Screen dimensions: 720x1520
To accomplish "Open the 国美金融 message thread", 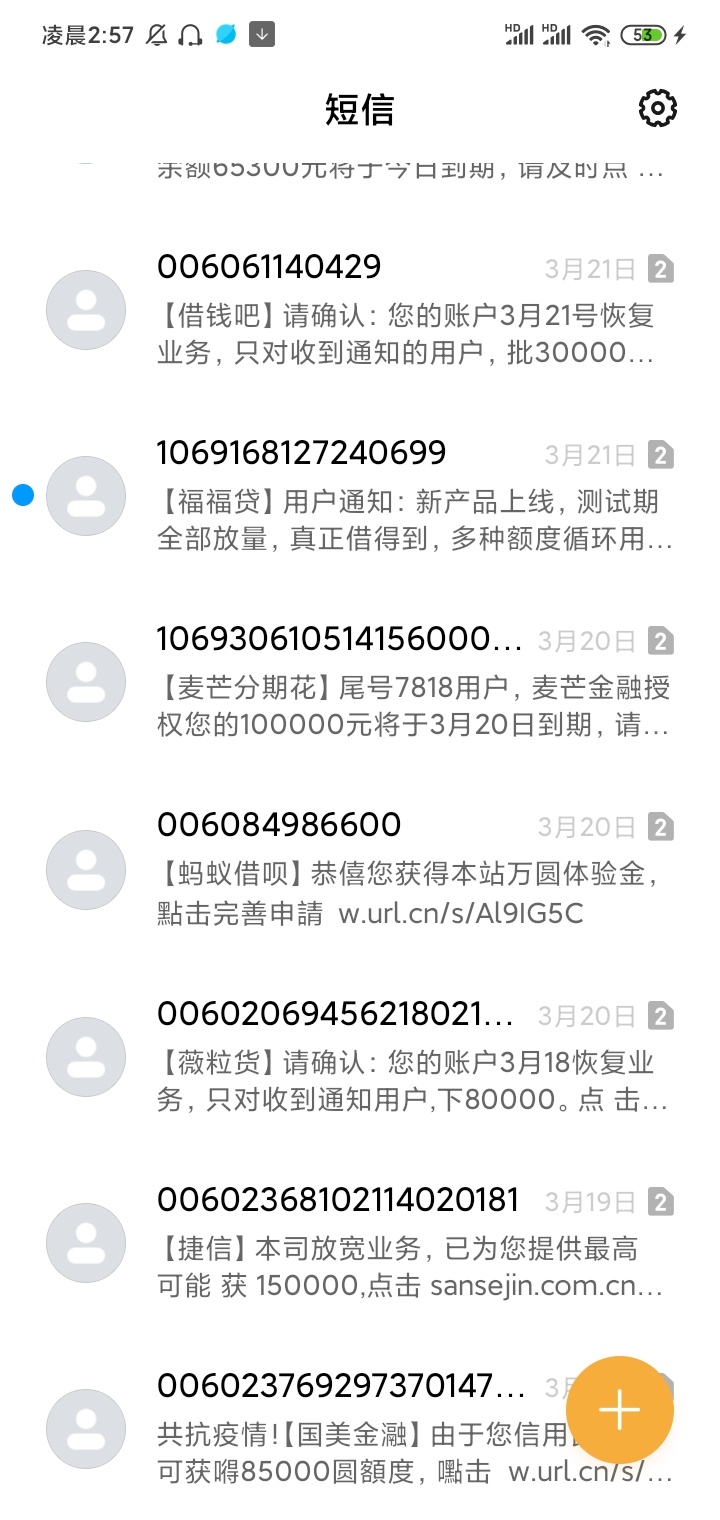I will pyautogui.click(x=300, y=1429).
